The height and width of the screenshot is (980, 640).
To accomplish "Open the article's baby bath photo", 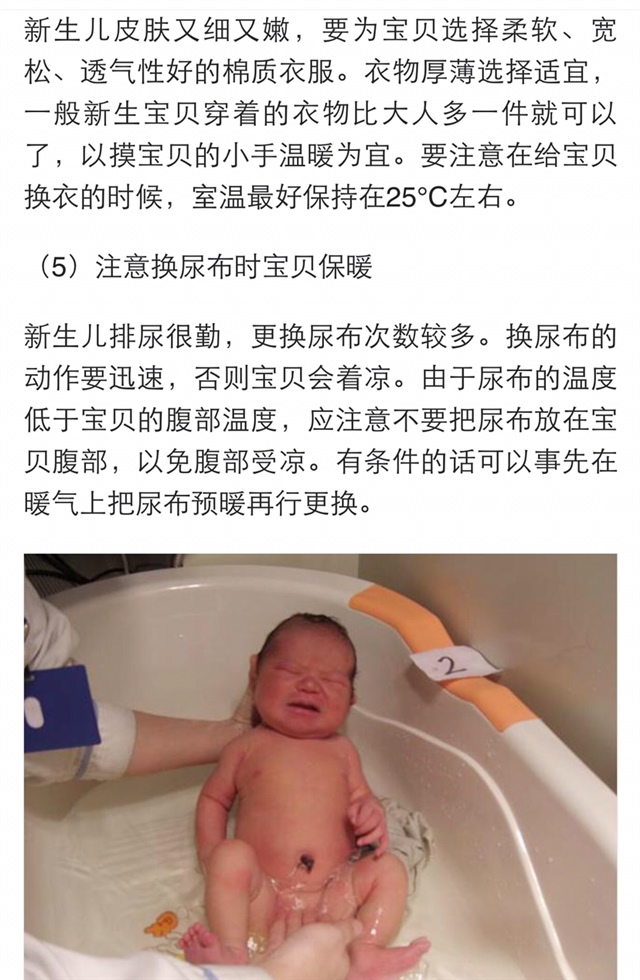I will [320, 766].
